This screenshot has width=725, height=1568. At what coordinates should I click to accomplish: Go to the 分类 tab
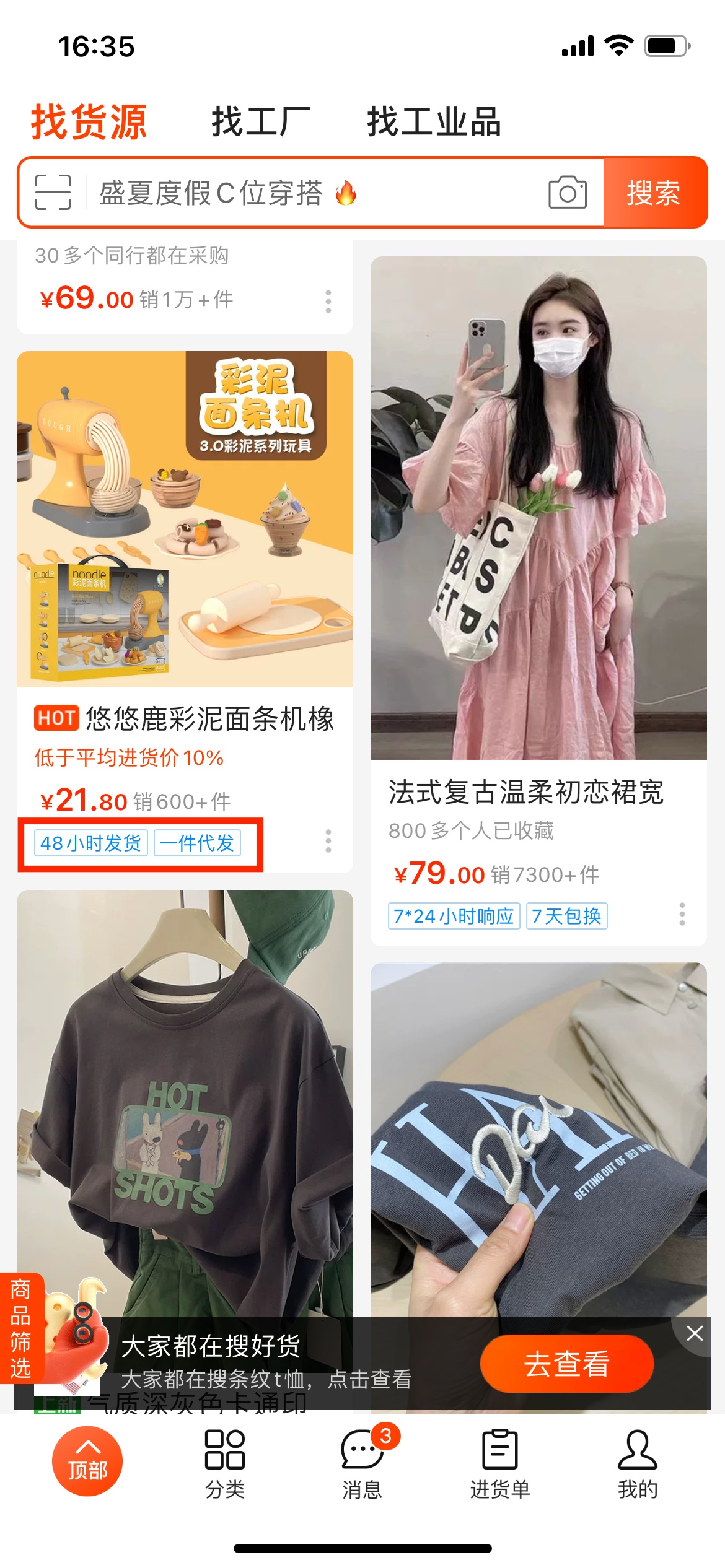tap(225, 1465)
